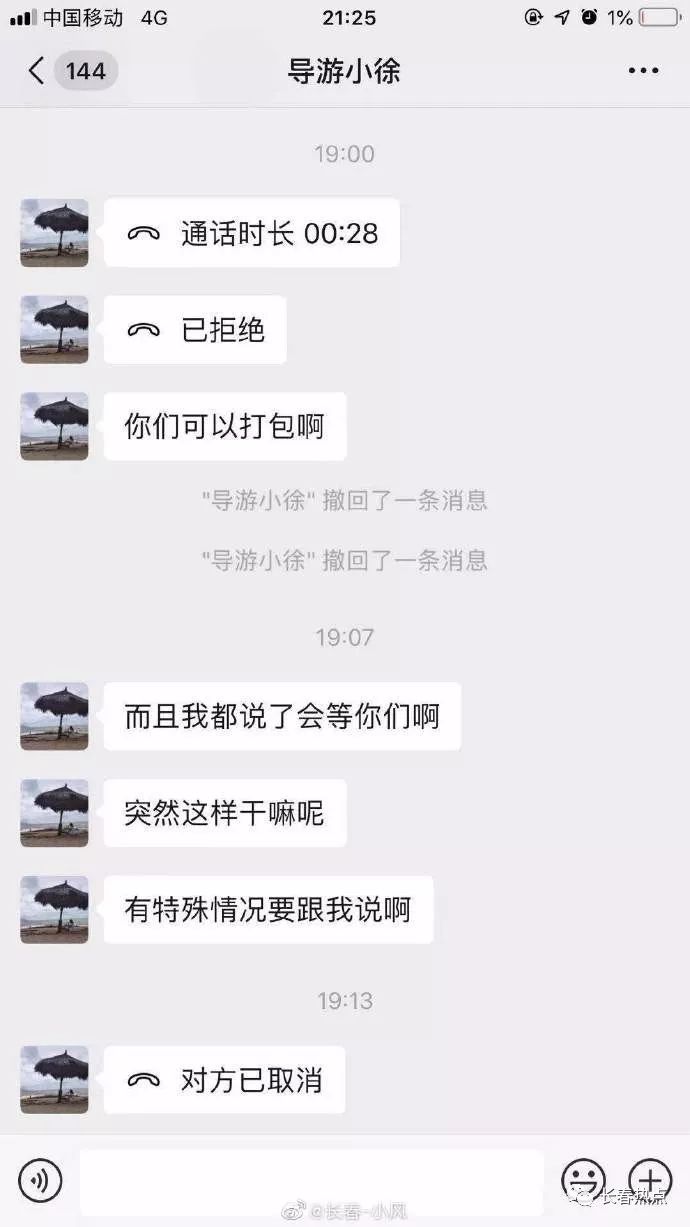Switch to voice message input

tap(40, 1181)
